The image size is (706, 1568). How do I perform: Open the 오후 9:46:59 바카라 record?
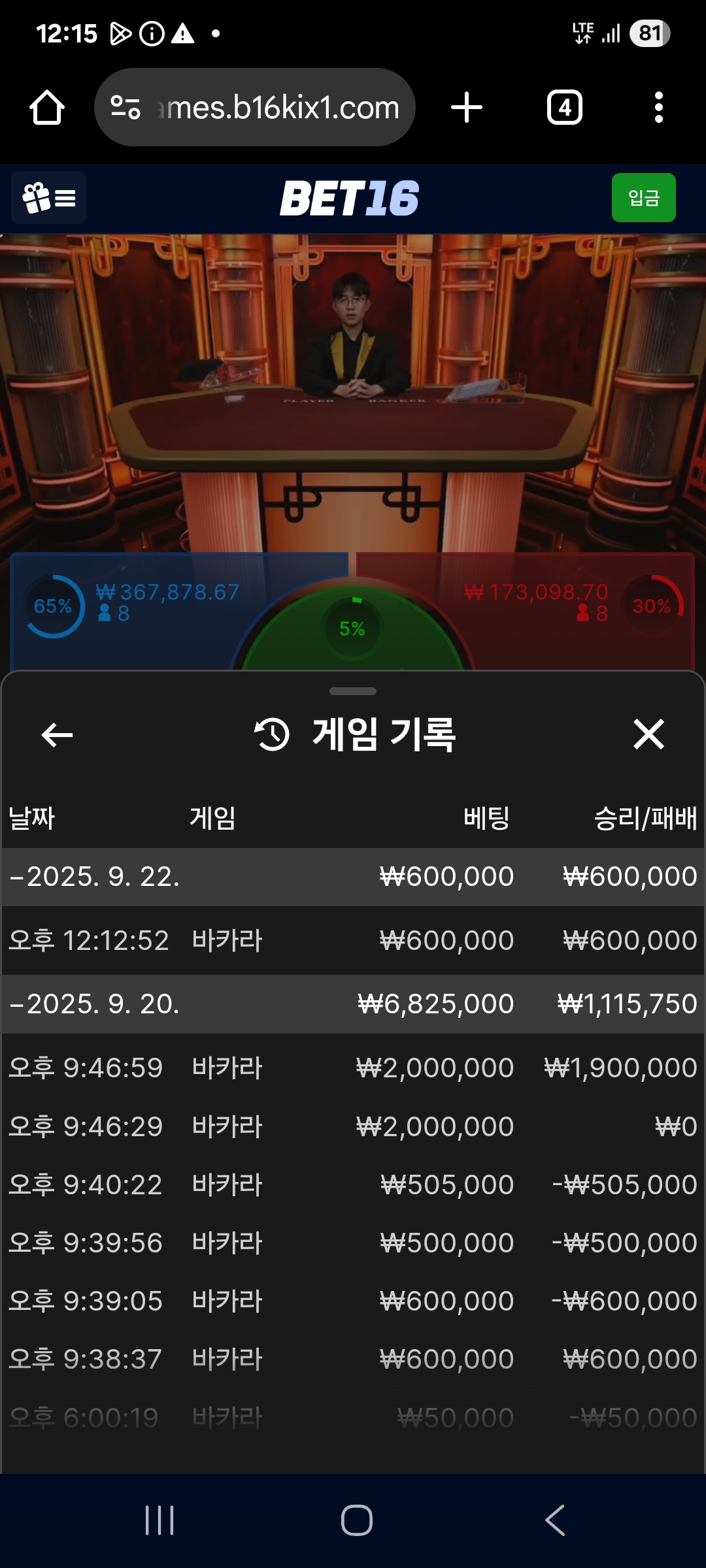point(353,1068)
